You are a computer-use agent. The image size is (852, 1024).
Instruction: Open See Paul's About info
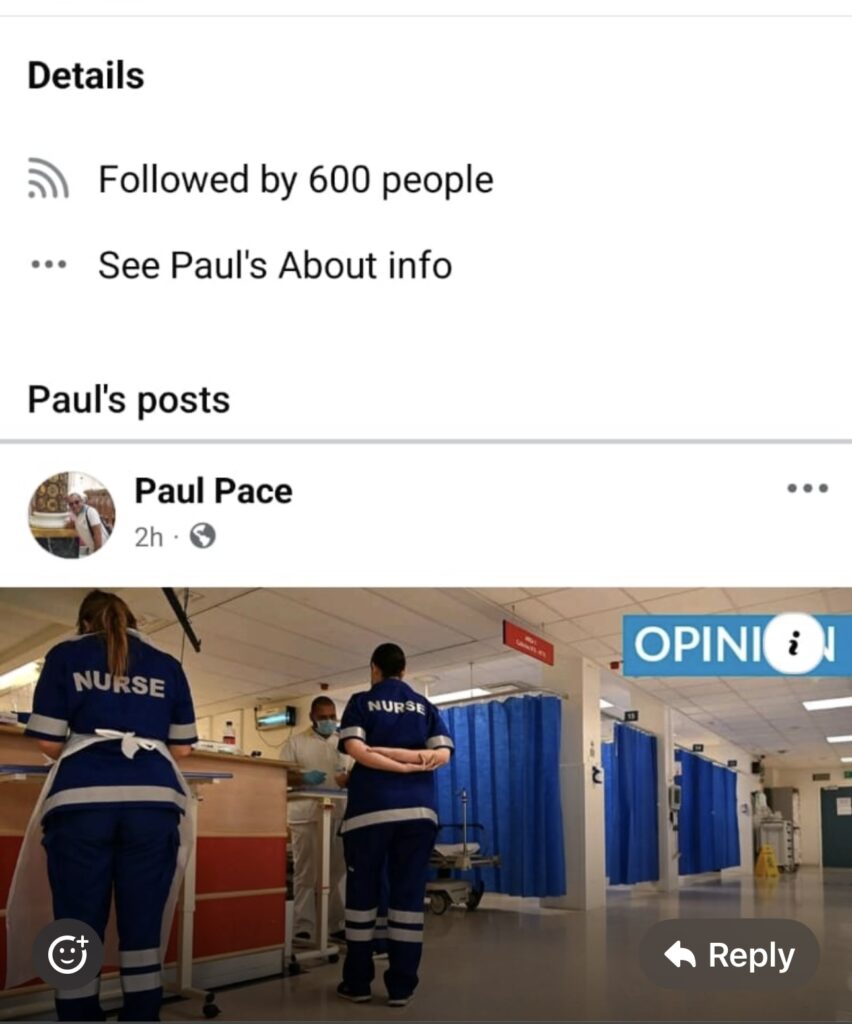[x=274, y=266]
